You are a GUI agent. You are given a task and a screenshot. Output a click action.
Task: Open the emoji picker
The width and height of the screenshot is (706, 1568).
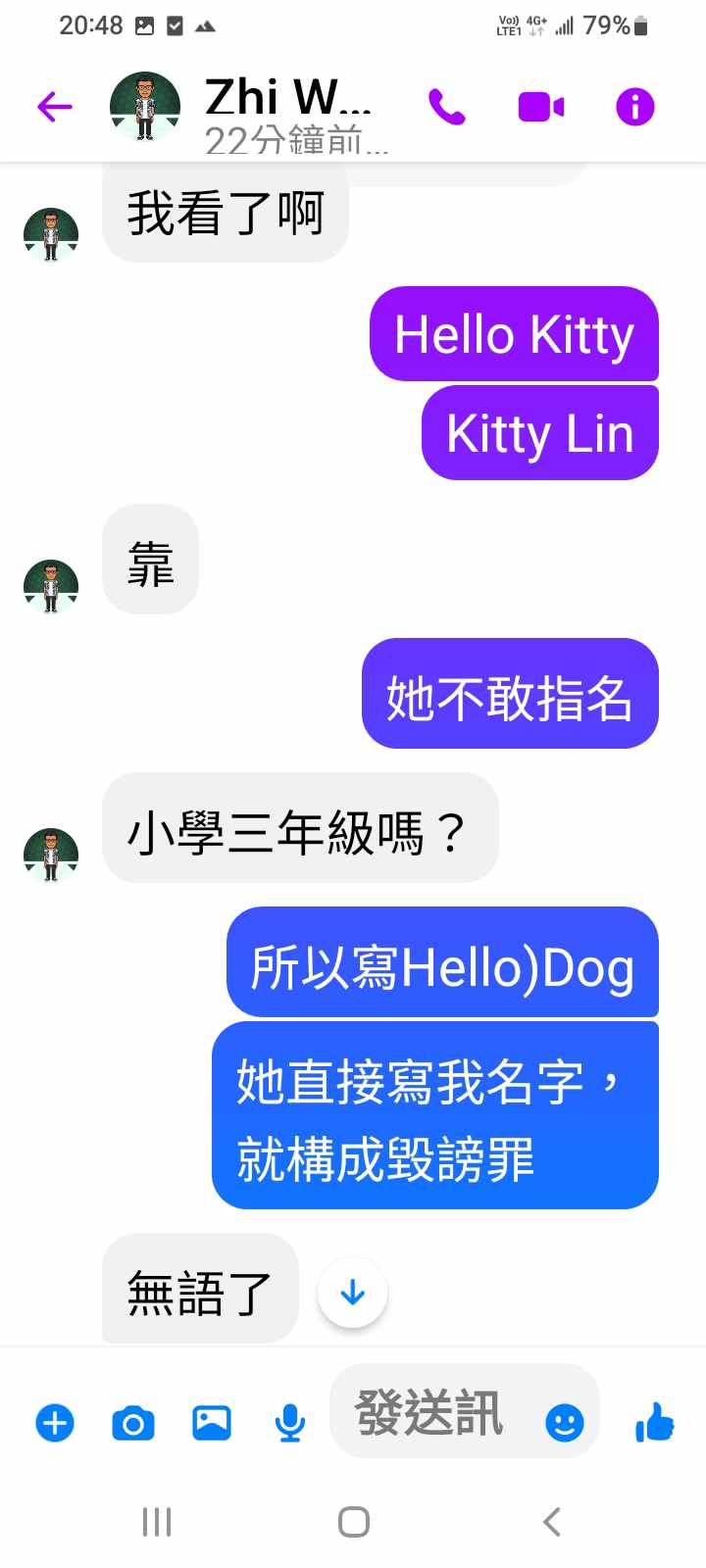pyautogui.click(x=565, y=1422)
